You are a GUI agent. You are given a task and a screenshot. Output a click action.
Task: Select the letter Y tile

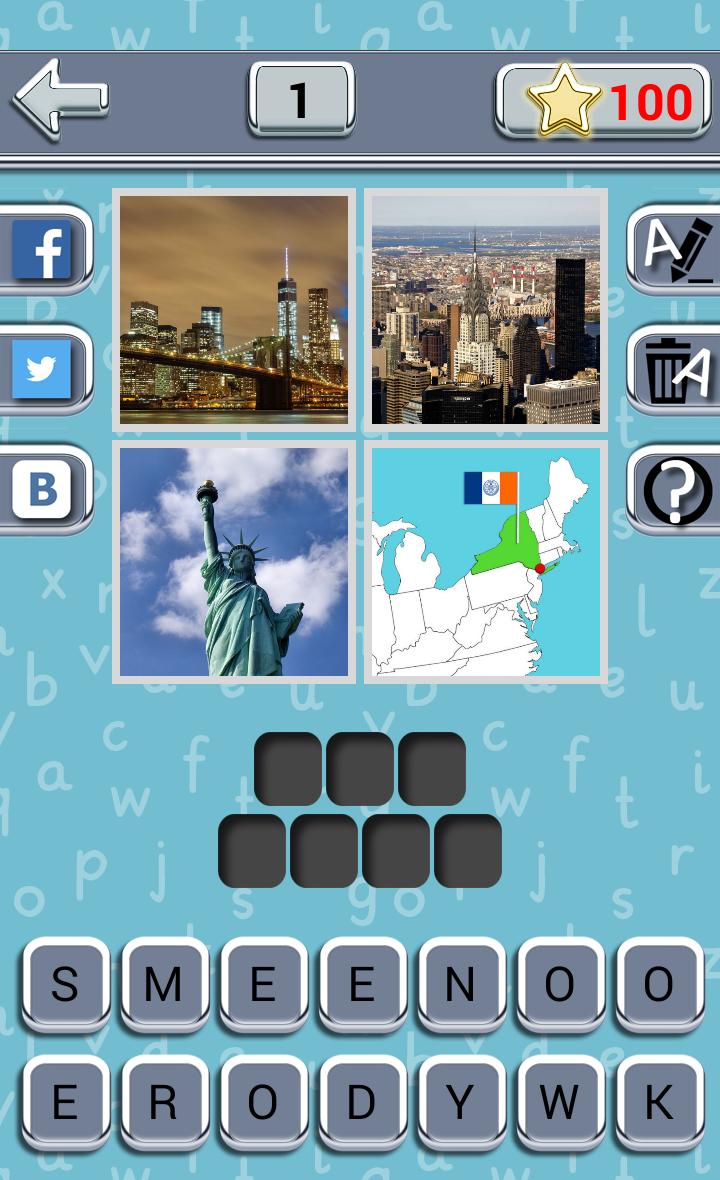pyautogui.click(x=459, y=1102)
